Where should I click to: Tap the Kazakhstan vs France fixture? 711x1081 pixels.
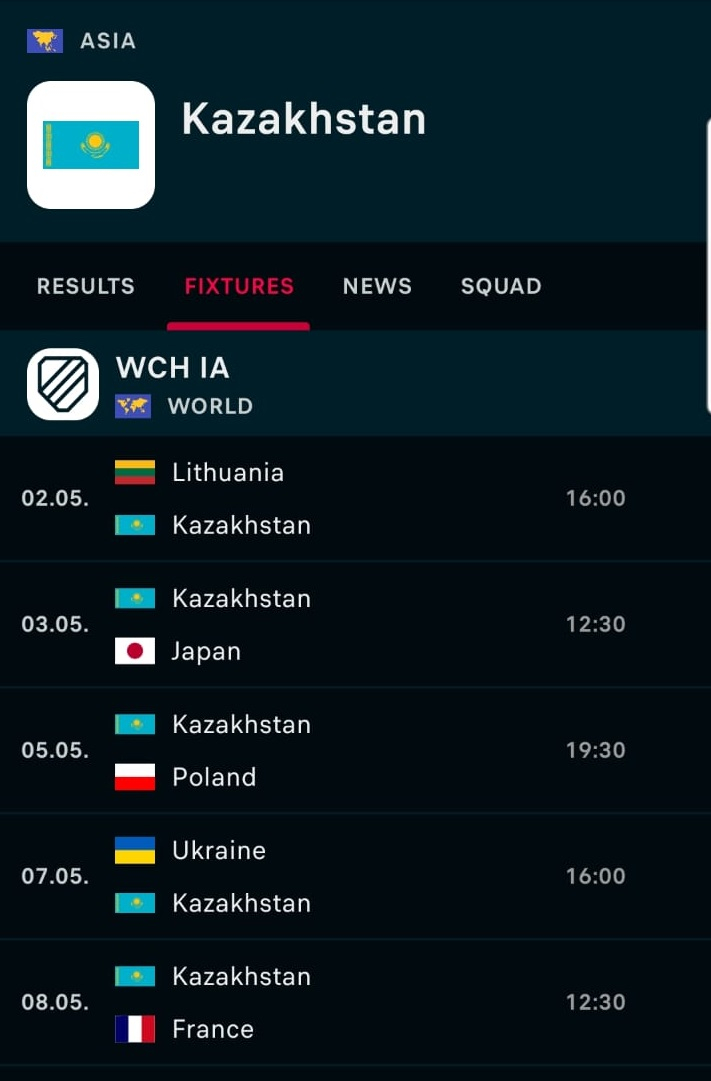pyautogui.click(x=355, y=1002)
